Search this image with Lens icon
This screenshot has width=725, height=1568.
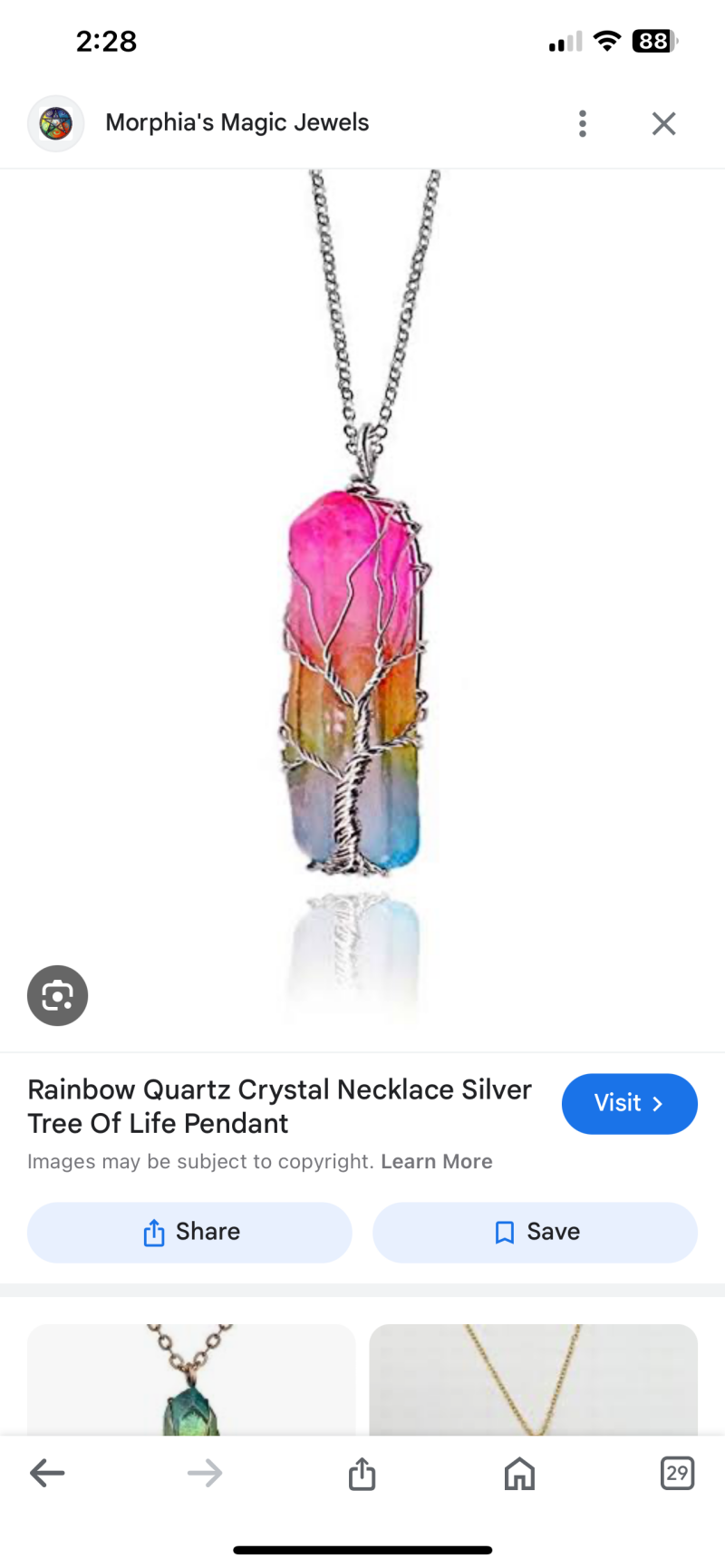point(57,995)
